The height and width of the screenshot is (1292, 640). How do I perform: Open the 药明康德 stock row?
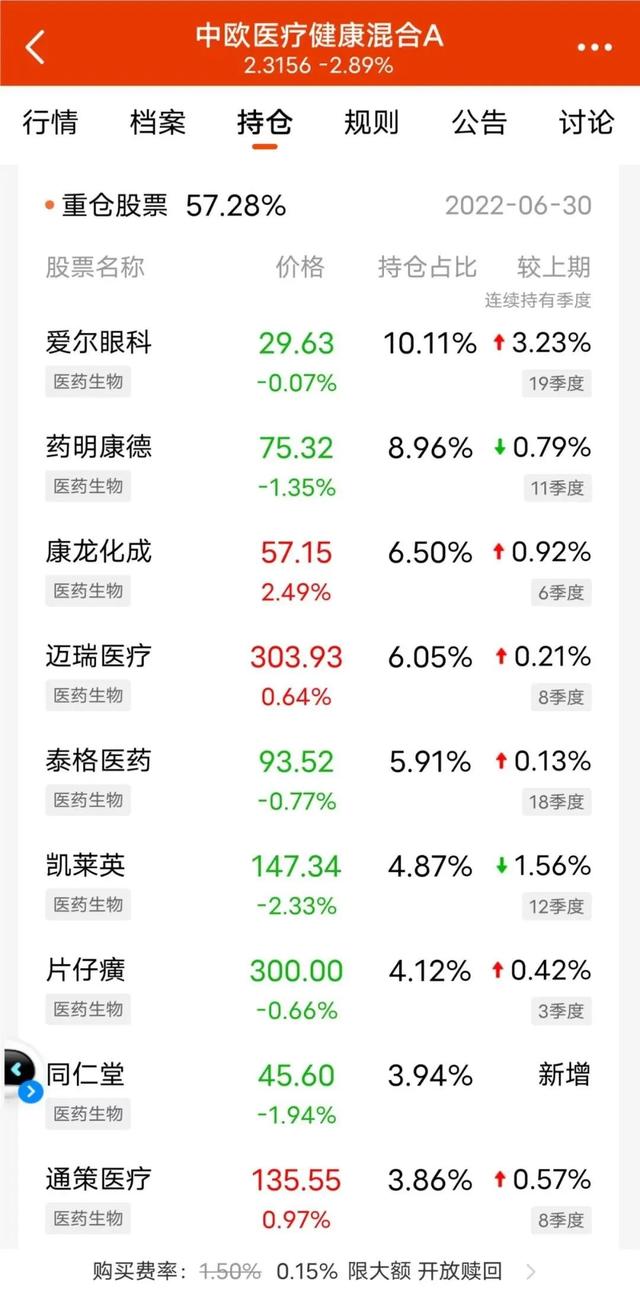(320, 466)
